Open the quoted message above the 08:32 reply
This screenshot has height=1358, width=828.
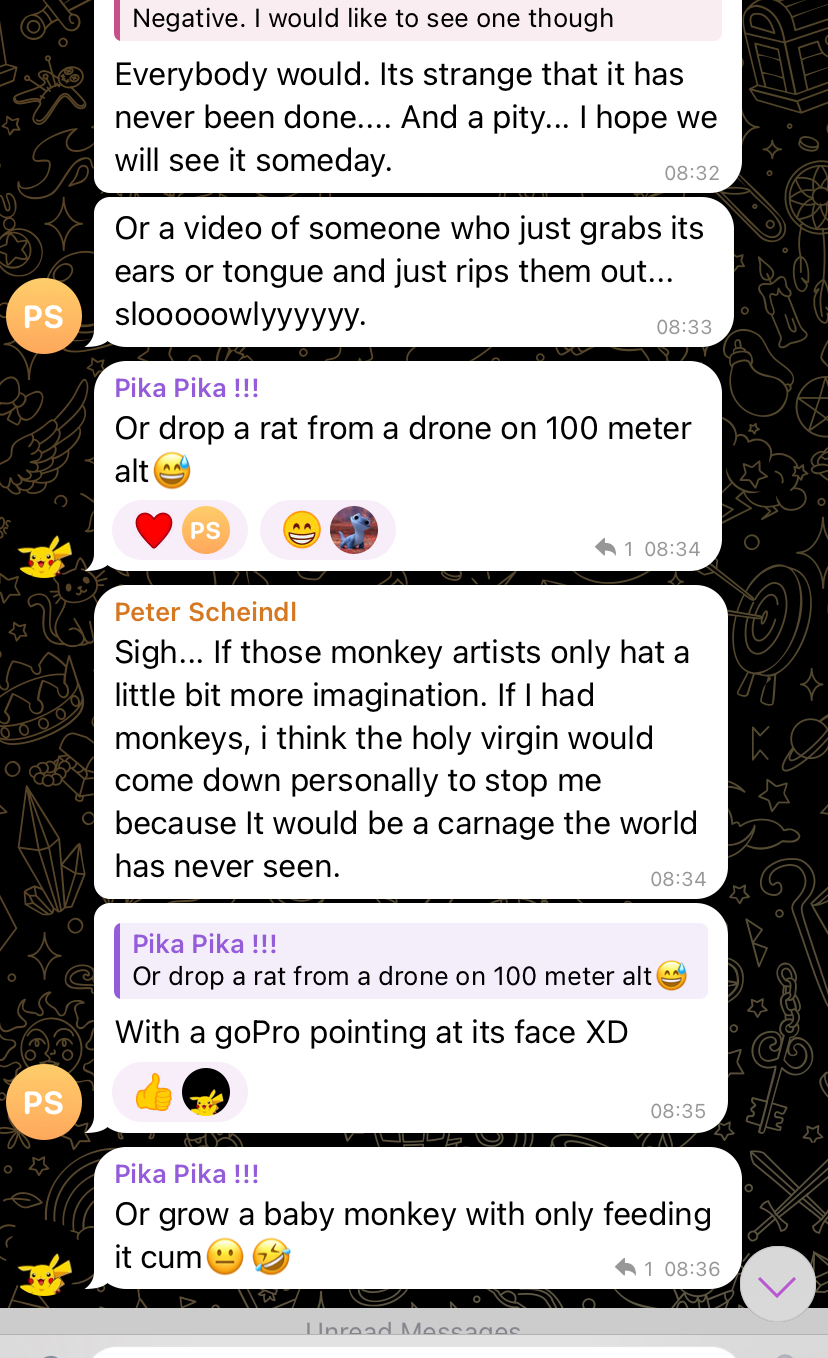418,19
